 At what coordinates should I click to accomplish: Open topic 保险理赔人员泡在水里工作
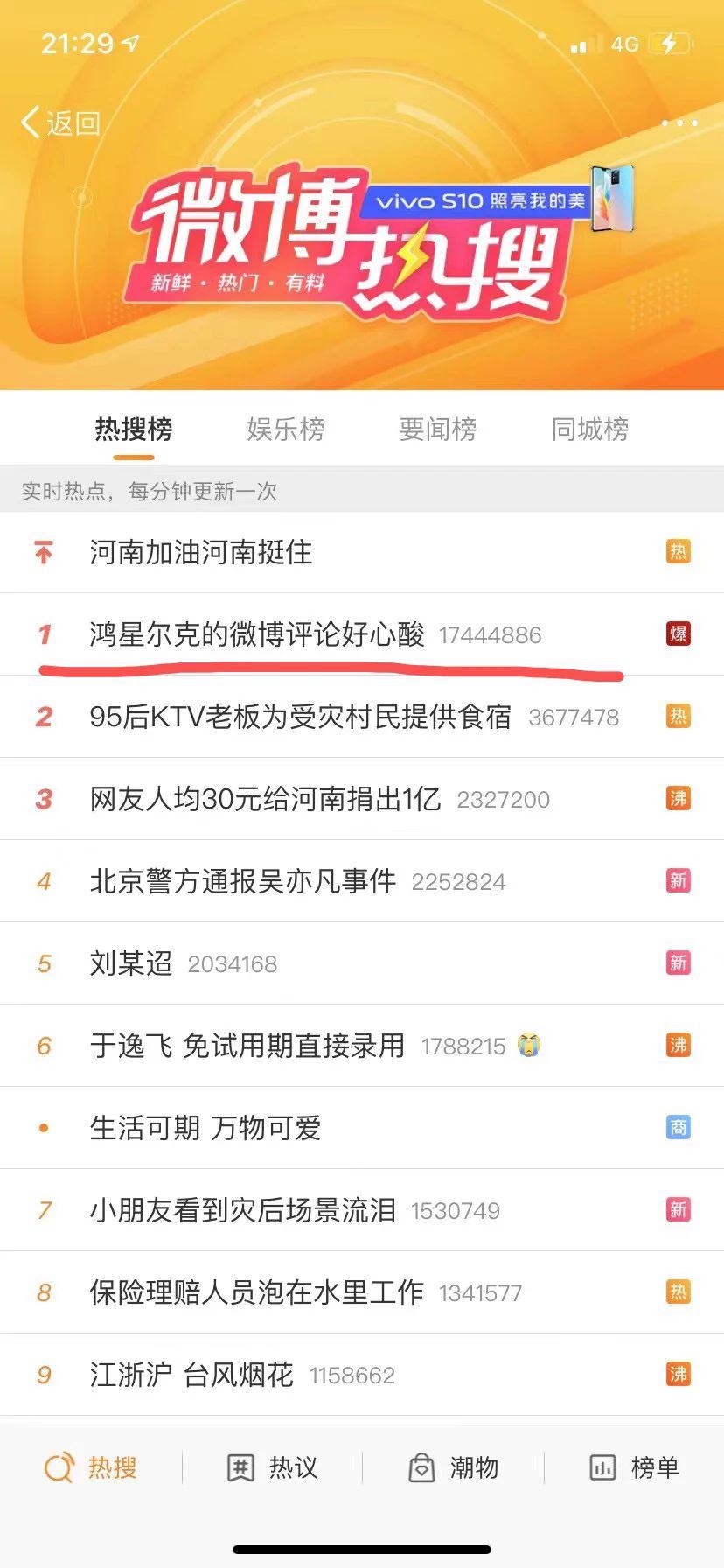coord(362,1292)
